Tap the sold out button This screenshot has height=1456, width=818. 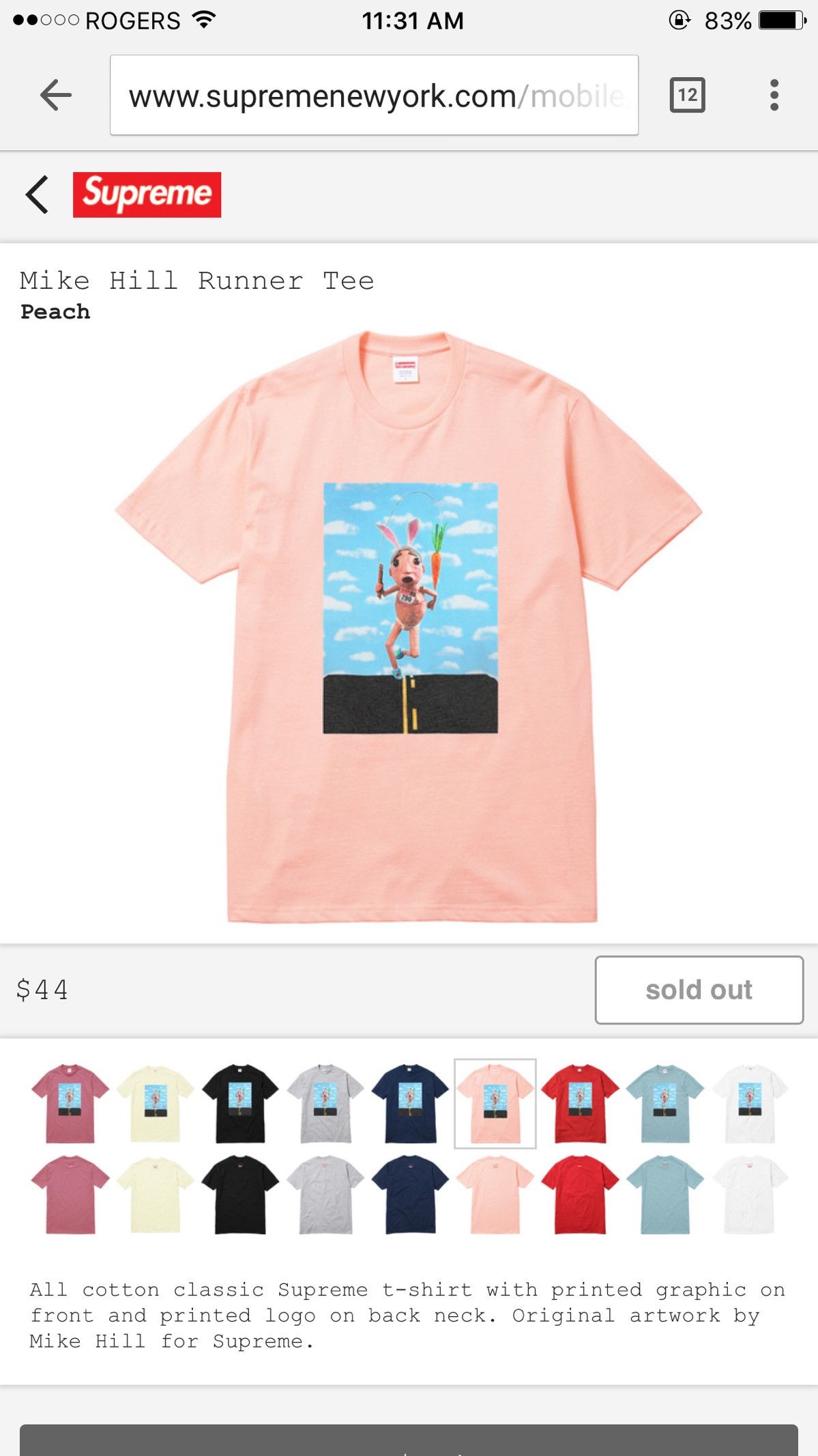(699, 990)
